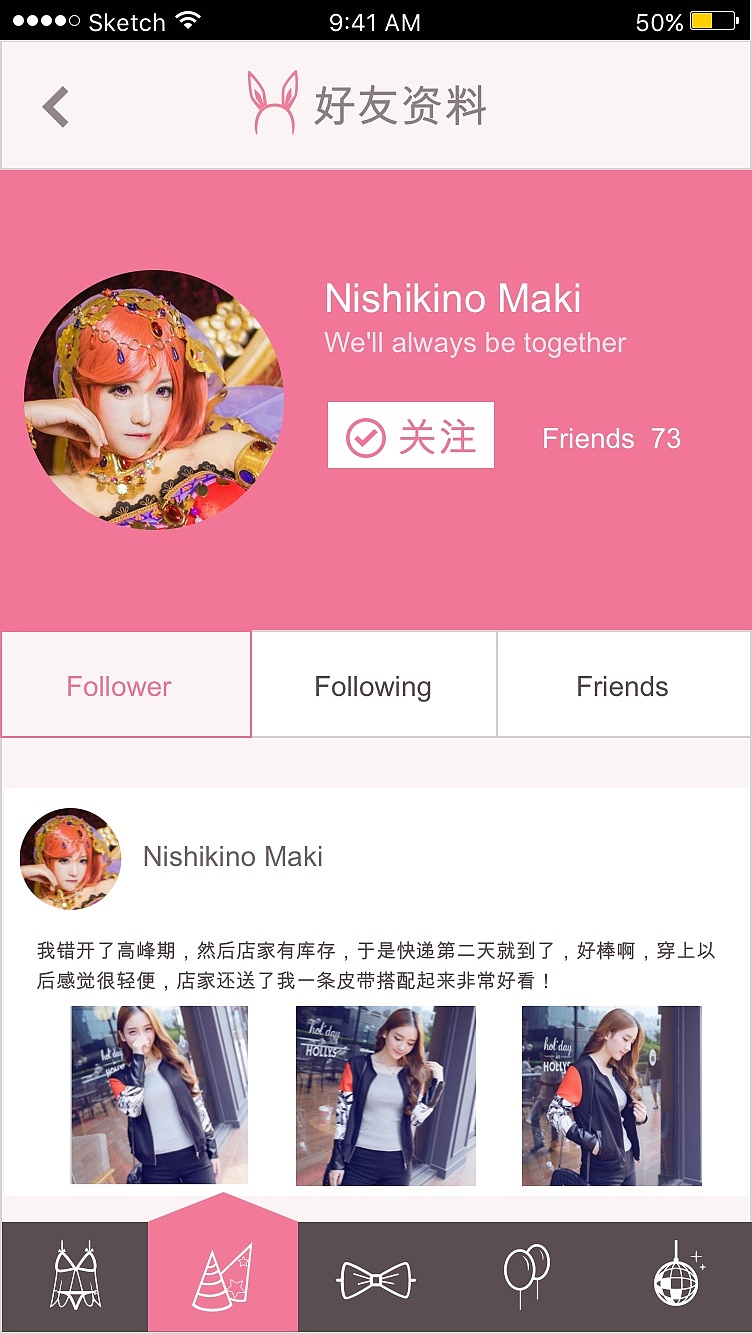Open the lingerie icon in bottom bar
Image resolution: width=752 pixels, height=1334 pixels.
click(76, 1276)
